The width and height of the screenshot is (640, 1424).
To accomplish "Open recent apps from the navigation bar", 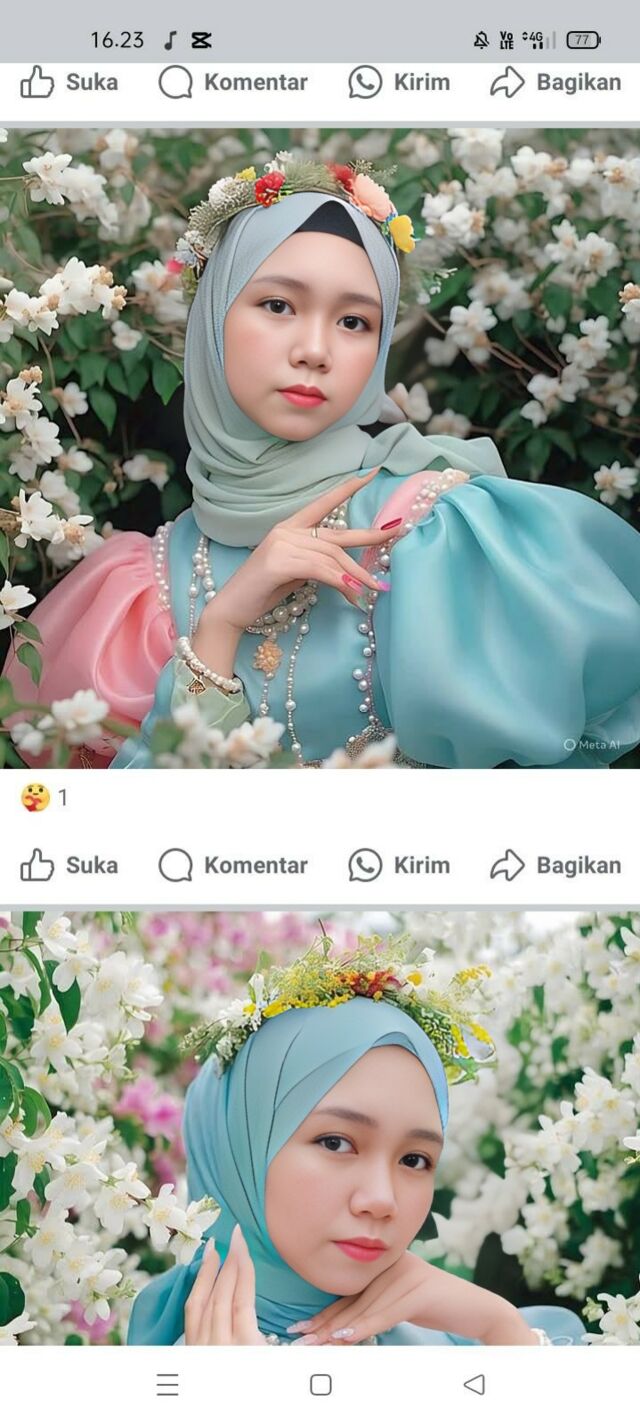I will tap(167, 1384).
